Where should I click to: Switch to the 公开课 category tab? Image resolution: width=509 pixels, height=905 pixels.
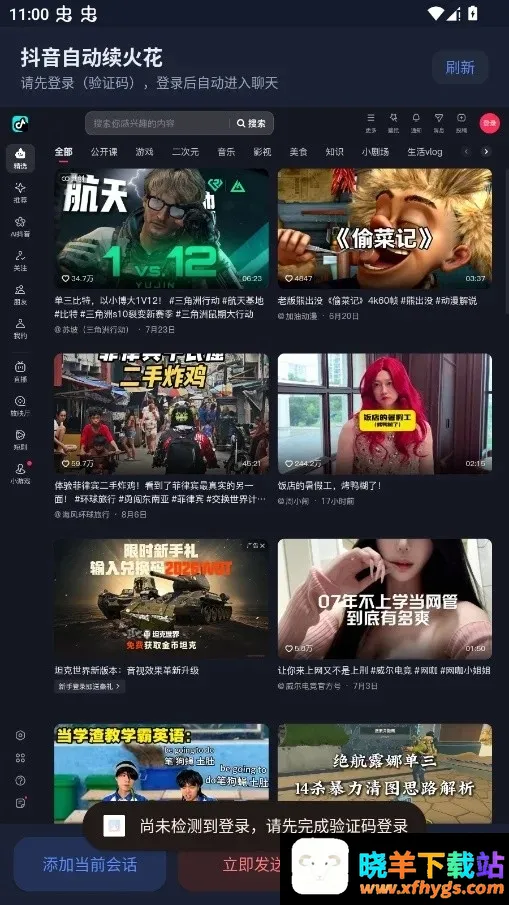pyautogui.click(x=104, y=152)
